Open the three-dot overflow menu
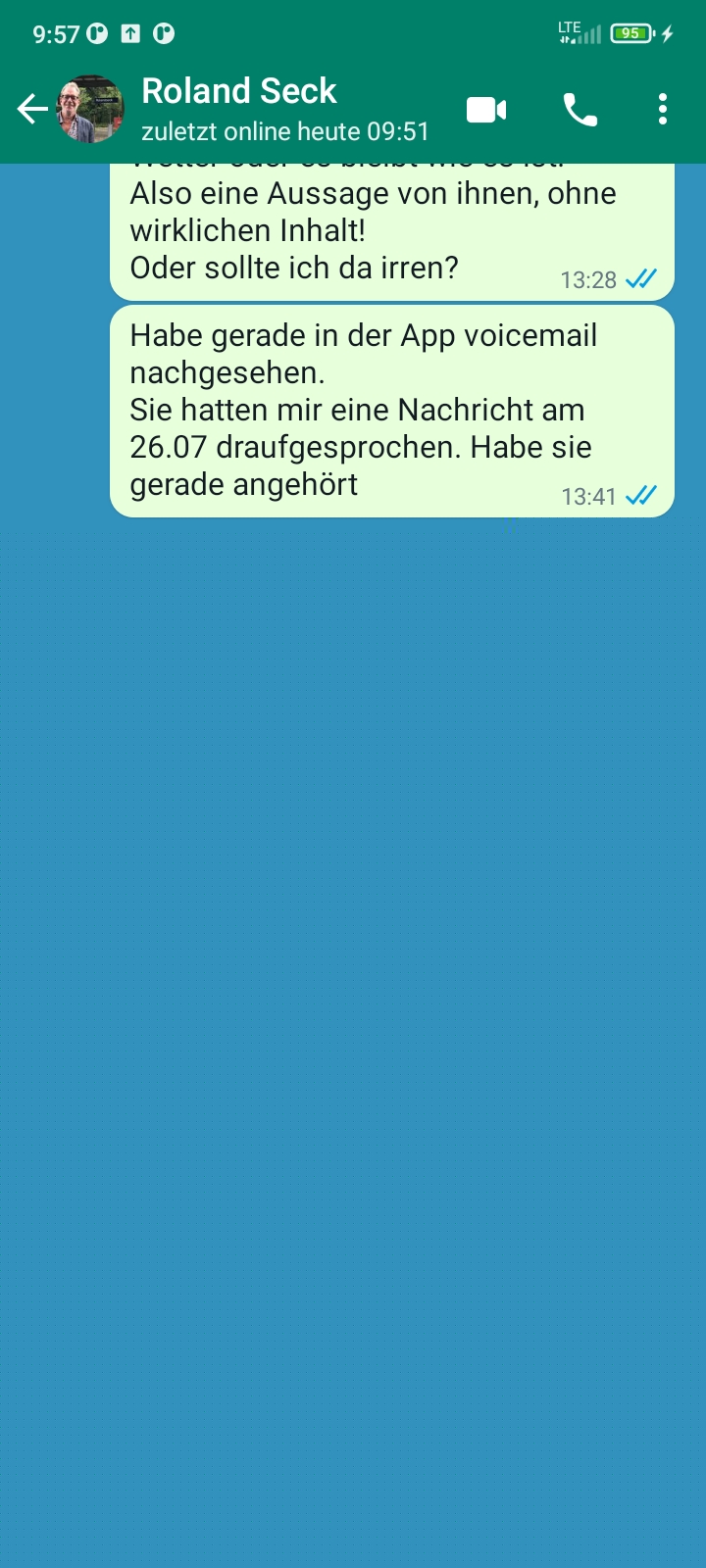This screenshot has height=1568, width=706. click(x=663, y=109)
